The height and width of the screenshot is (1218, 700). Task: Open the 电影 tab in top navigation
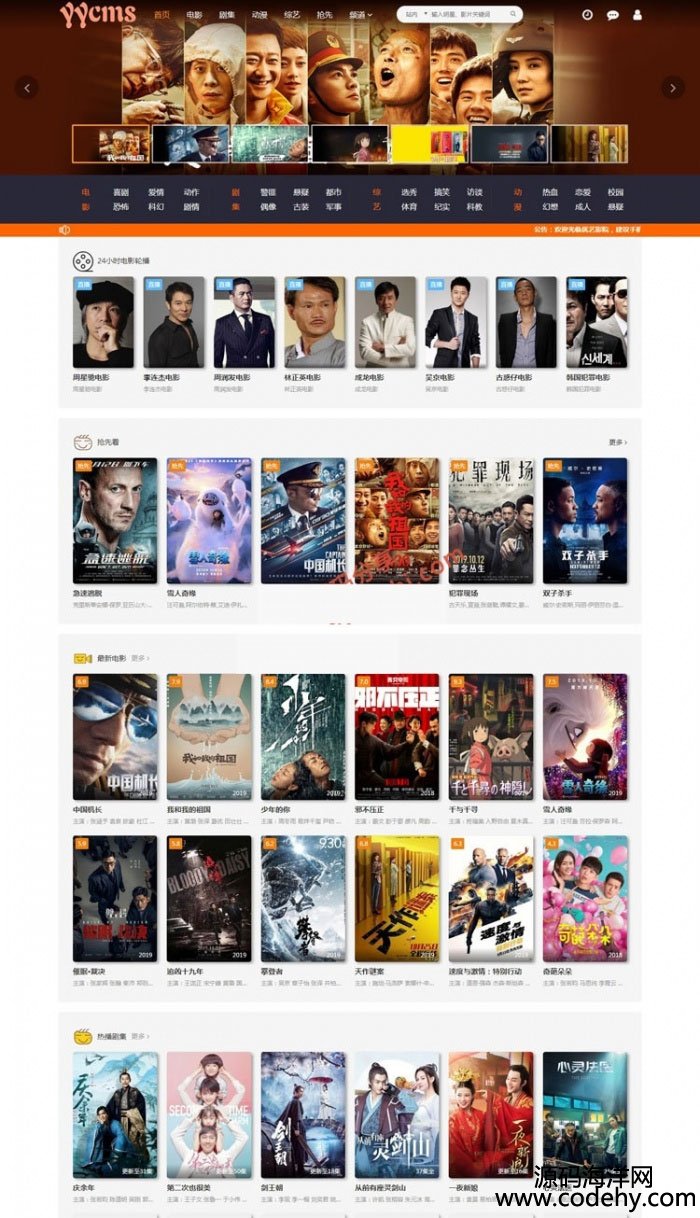[194, 15]
